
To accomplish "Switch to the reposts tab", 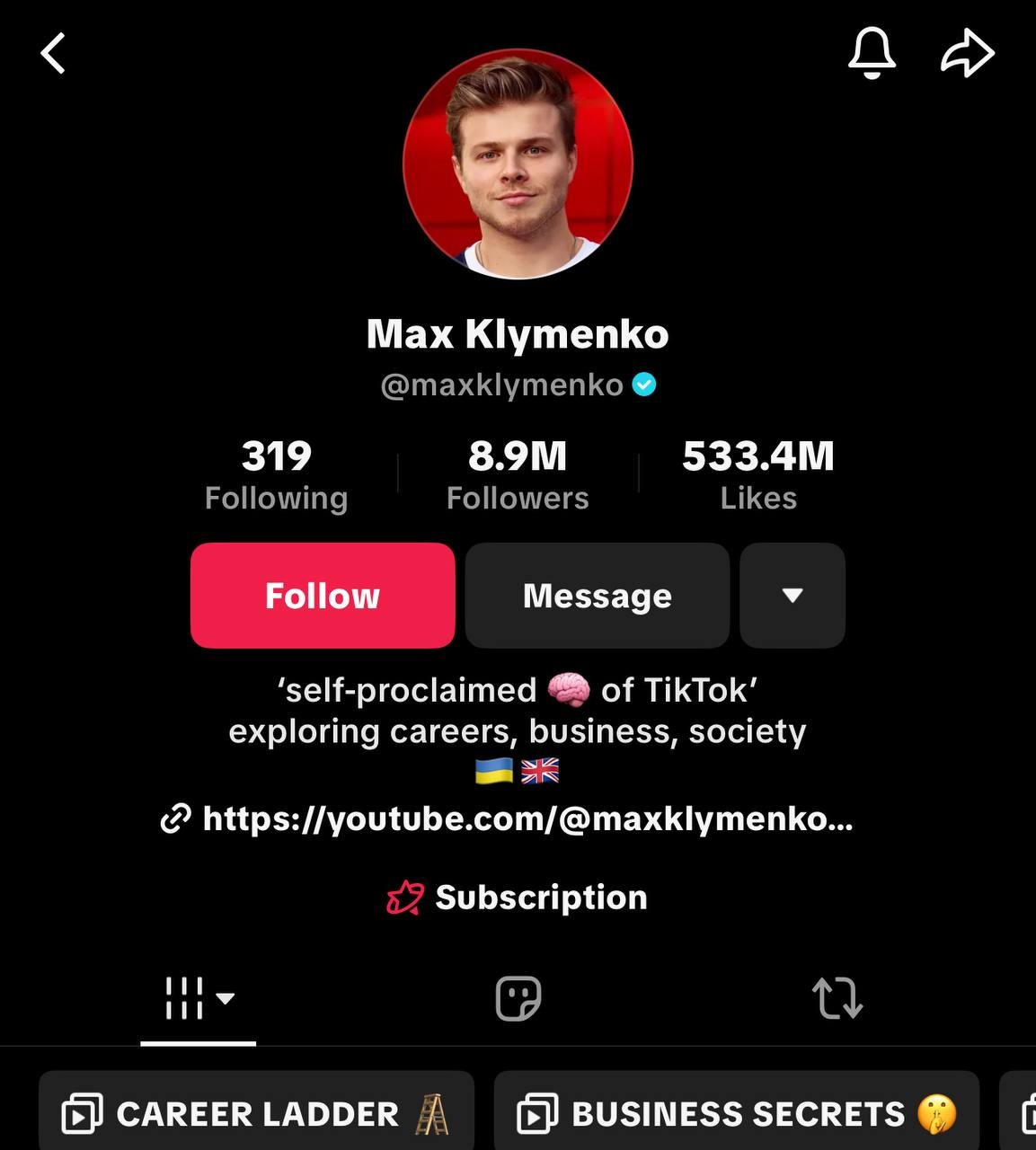I will [x=837, y=998].
